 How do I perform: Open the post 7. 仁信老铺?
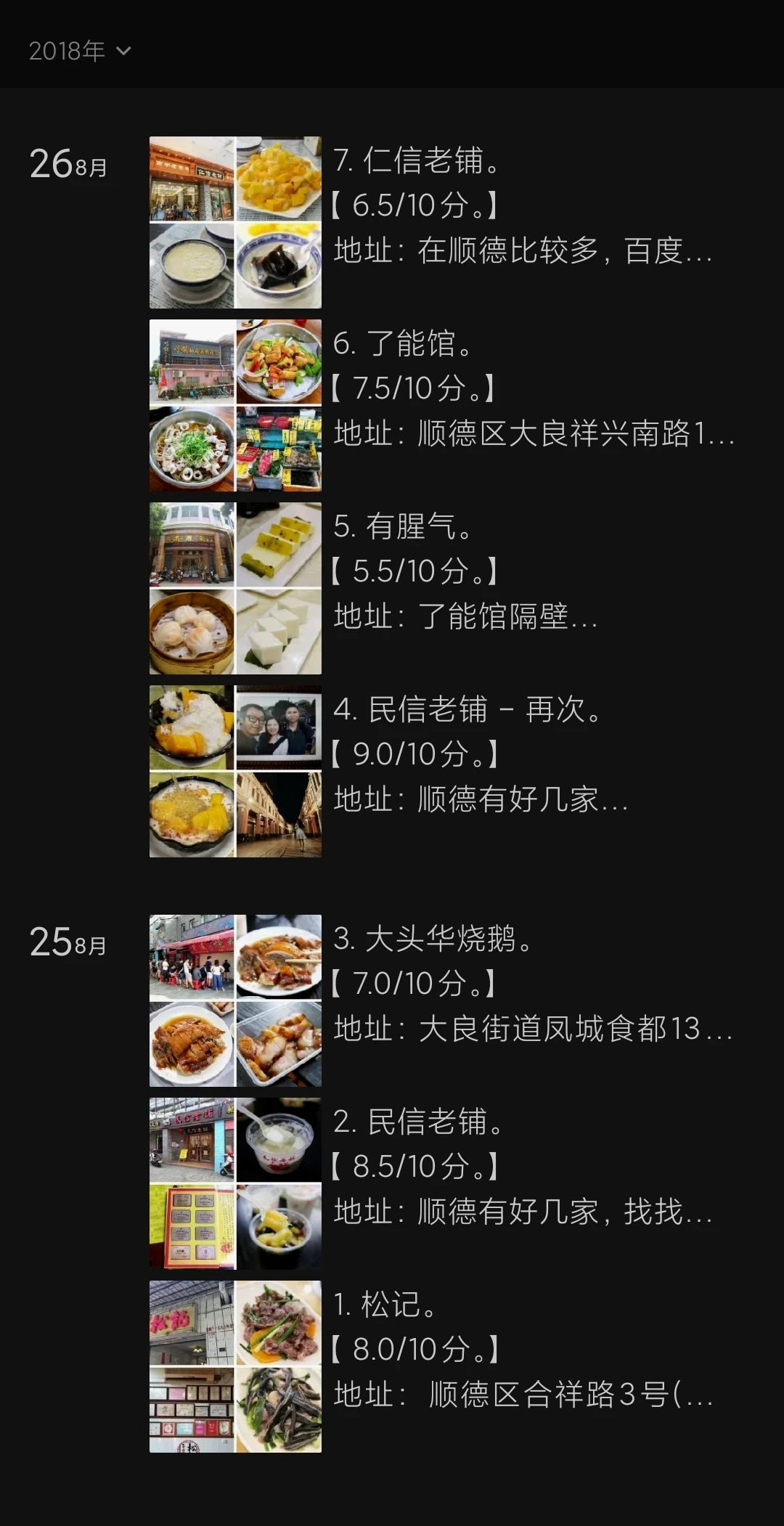444,222
